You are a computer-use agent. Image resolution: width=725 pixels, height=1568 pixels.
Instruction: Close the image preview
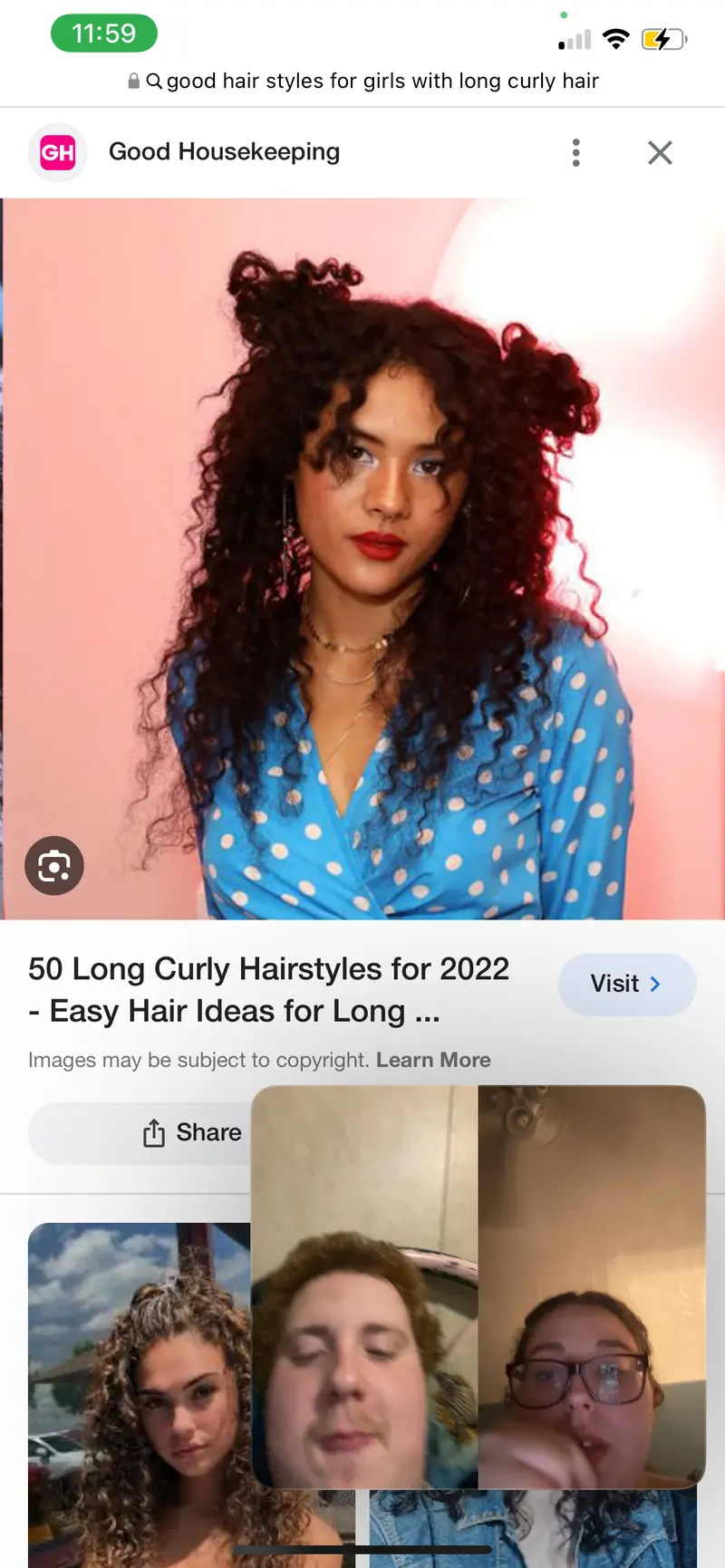660,152
